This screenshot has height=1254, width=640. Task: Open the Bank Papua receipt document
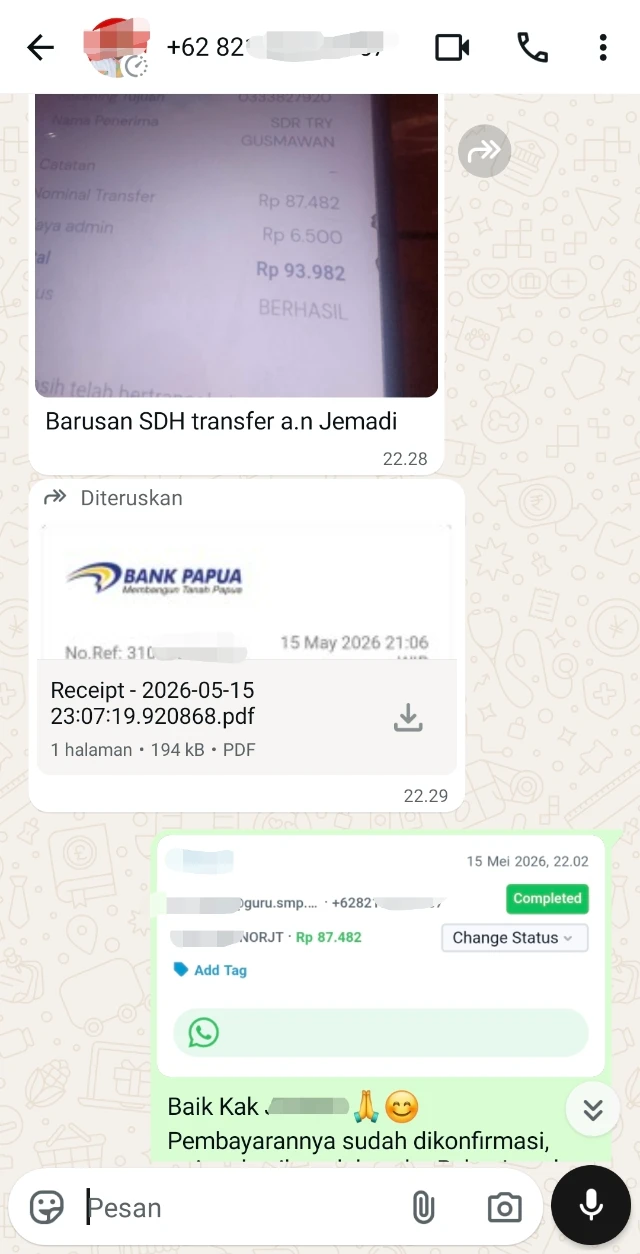coord(247,649)
